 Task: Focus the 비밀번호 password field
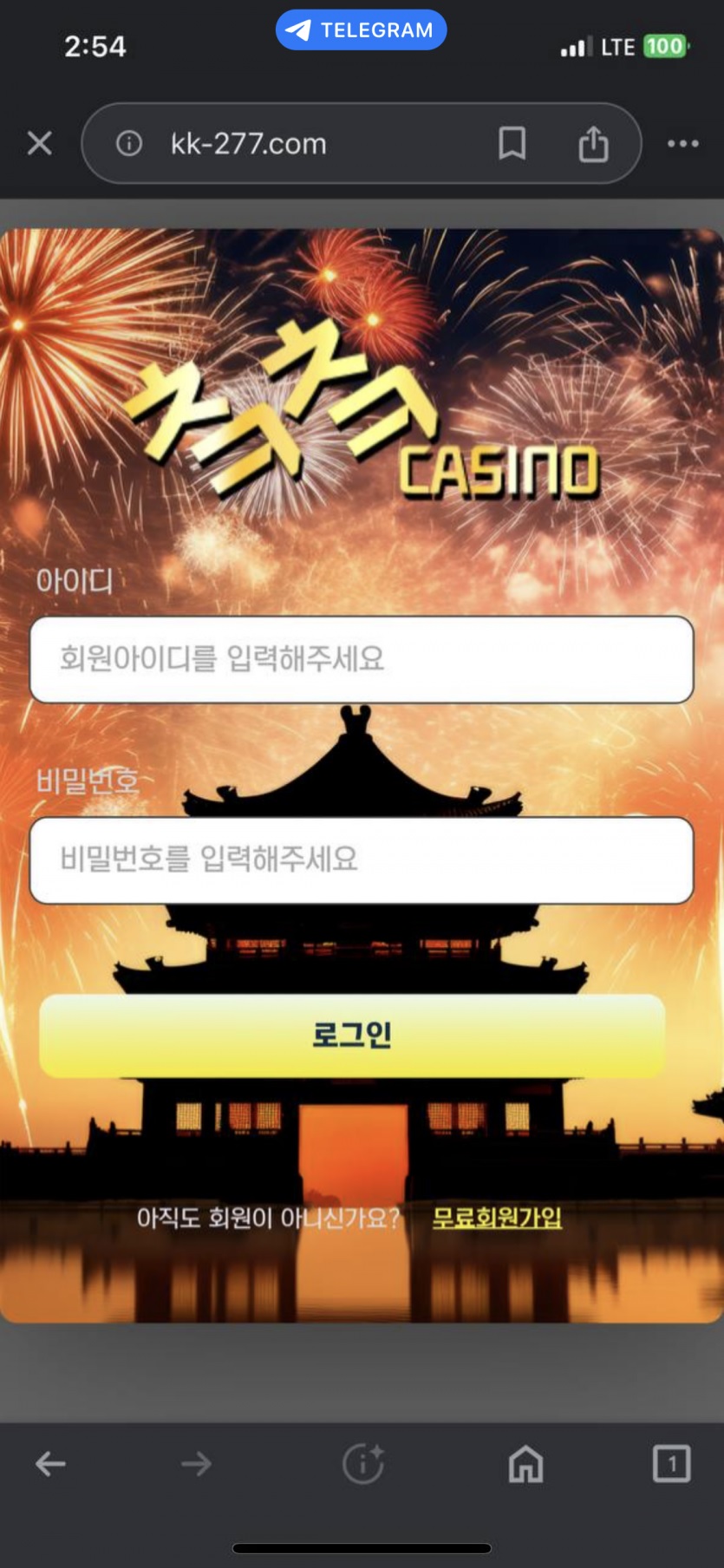tap(362, 859)
